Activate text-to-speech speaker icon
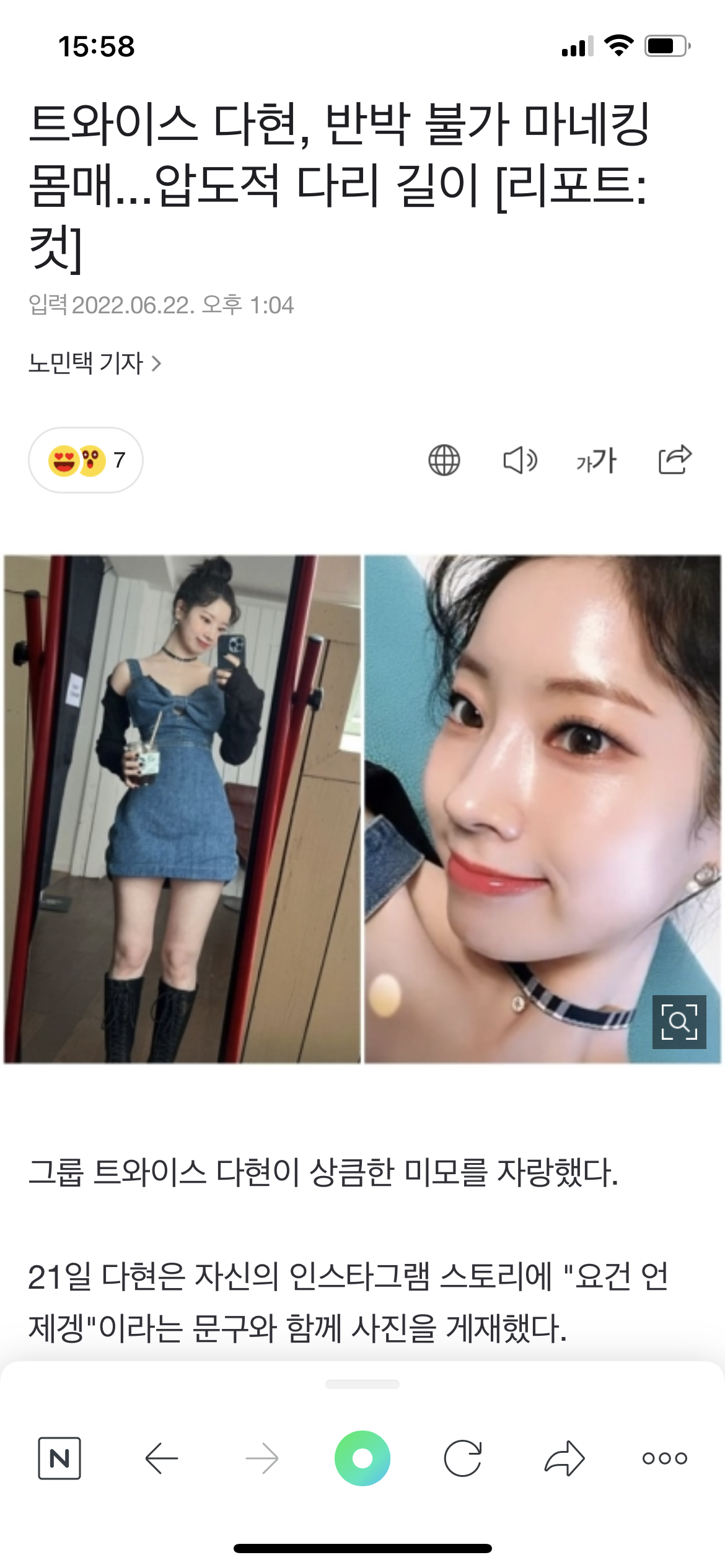Screen dimensions: 725x1568 click(x=521, y=460)
